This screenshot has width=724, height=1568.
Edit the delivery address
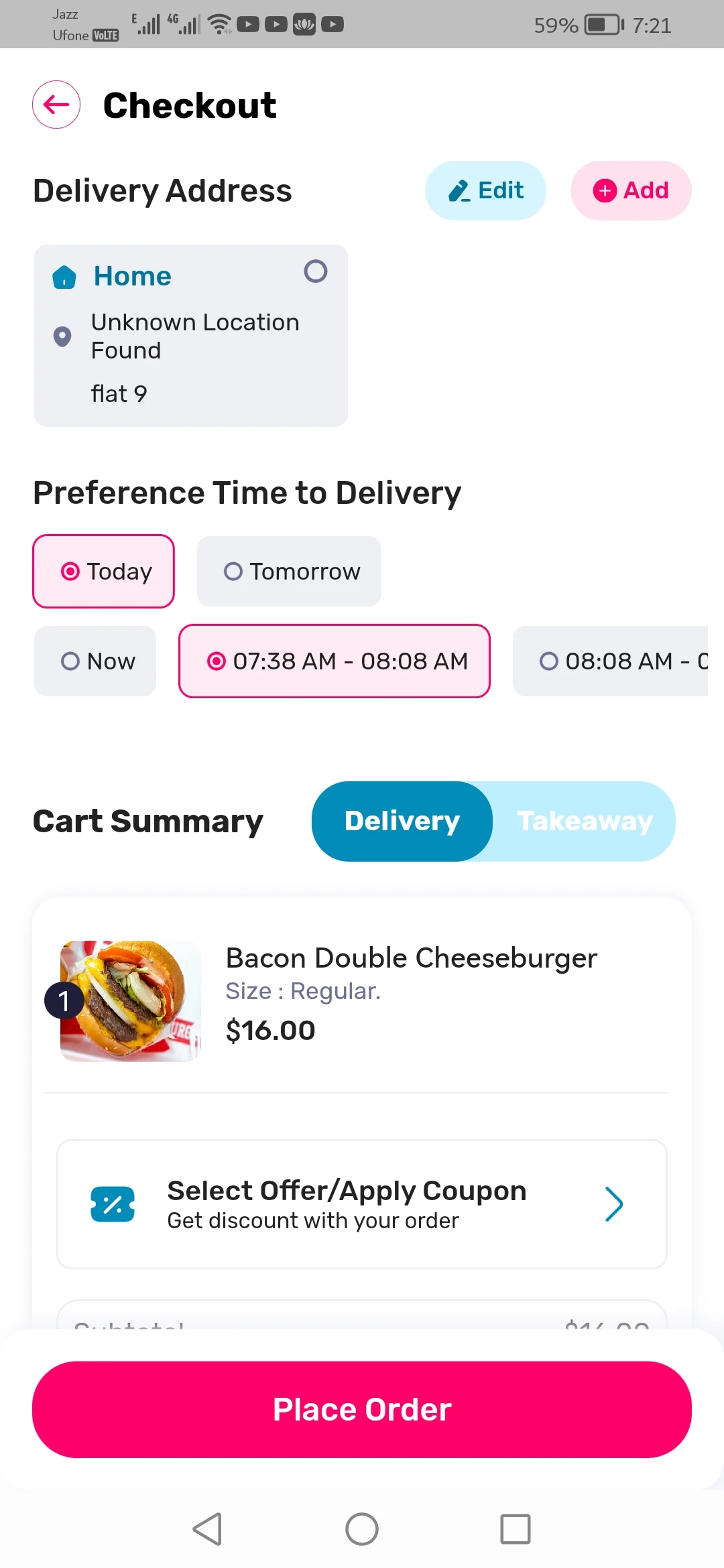click(485, 190)
